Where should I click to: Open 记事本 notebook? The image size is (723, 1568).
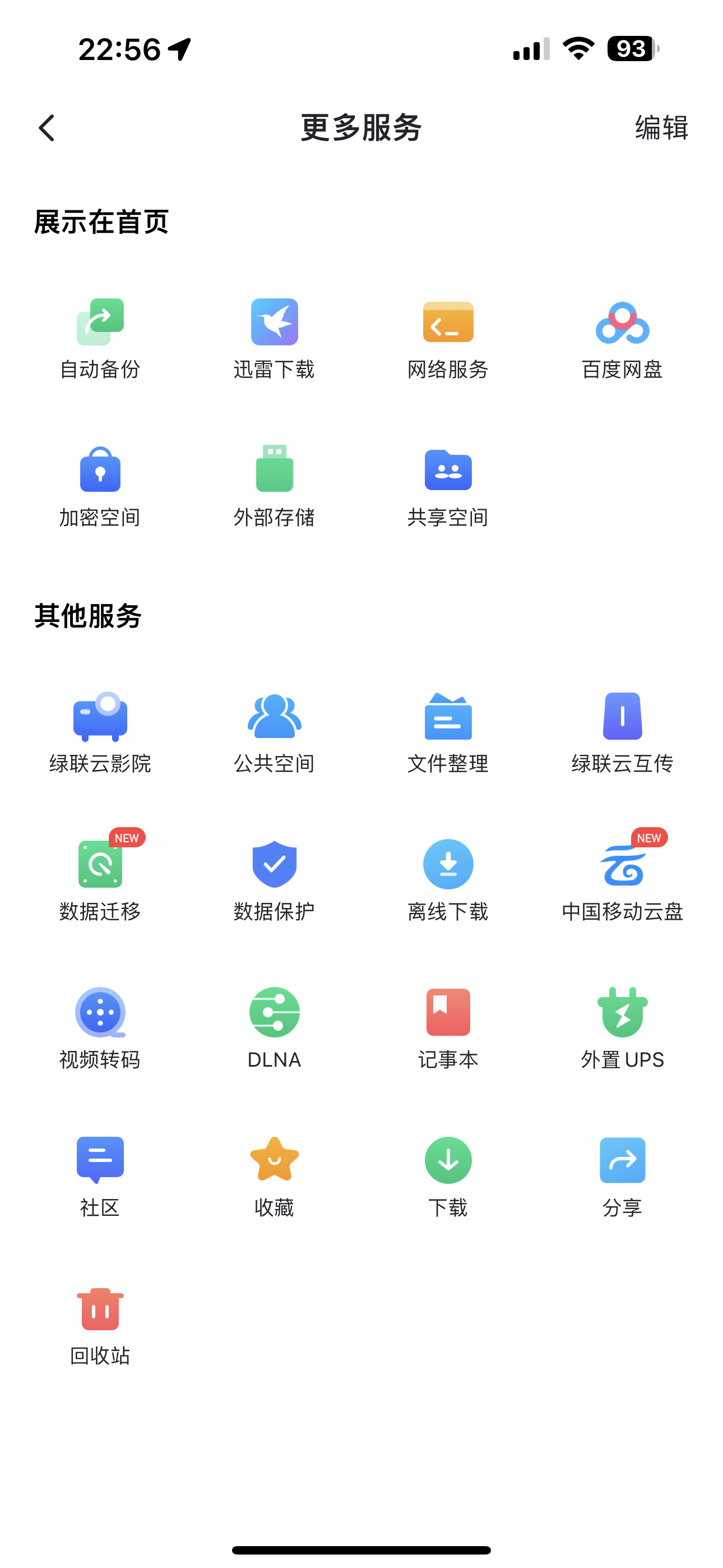tap(448, 1028)
